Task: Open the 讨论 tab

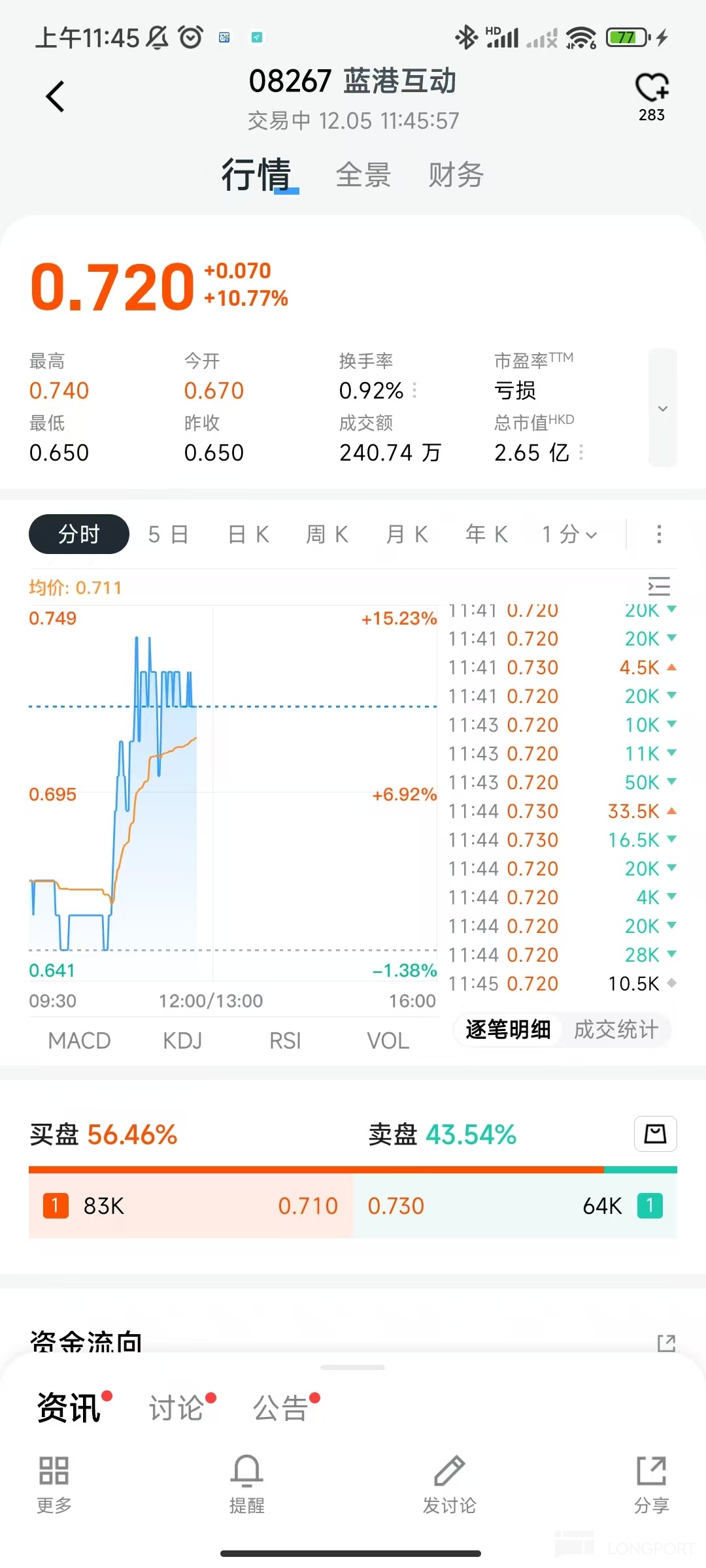Action: pos(176,1408)
